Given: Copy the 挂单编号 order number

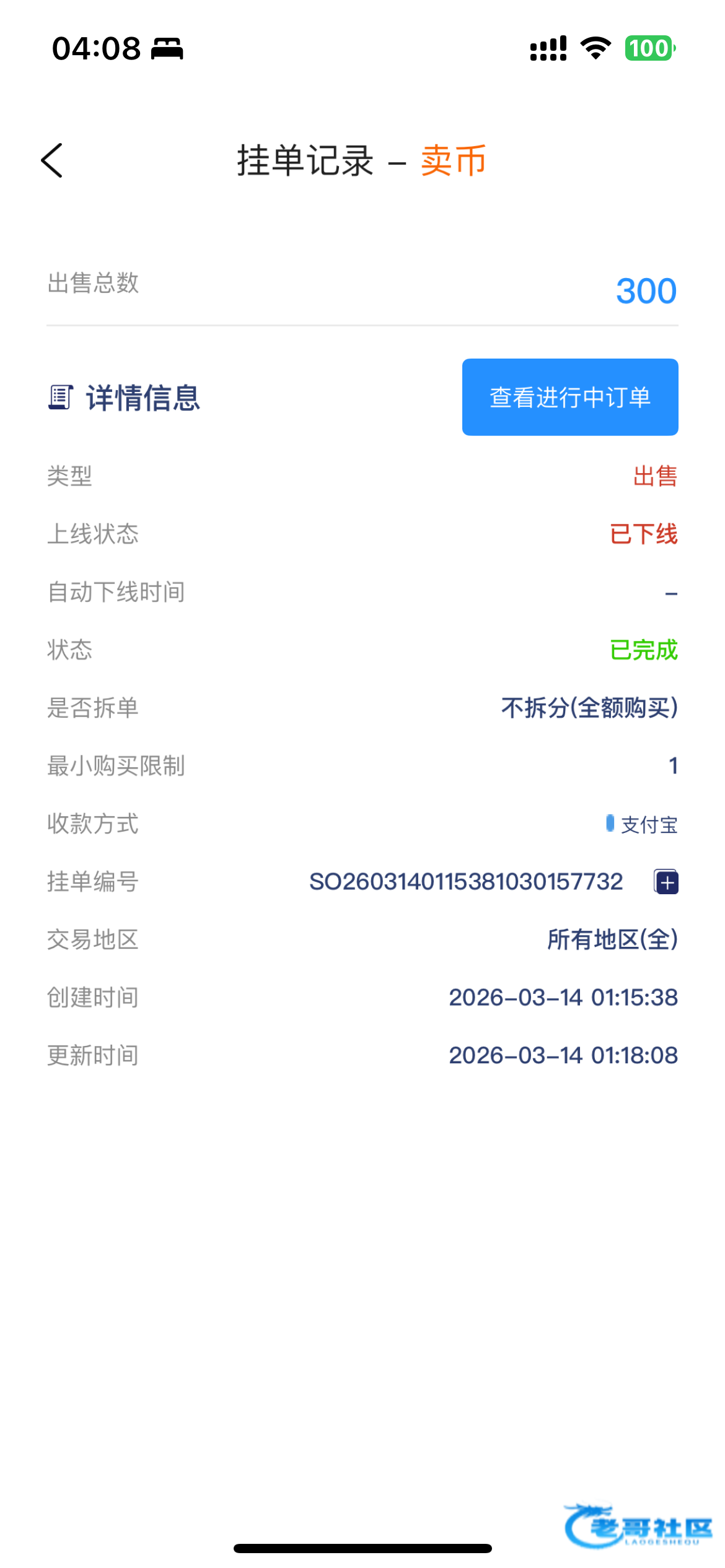Looking at the screenshot, I should 666,882.
